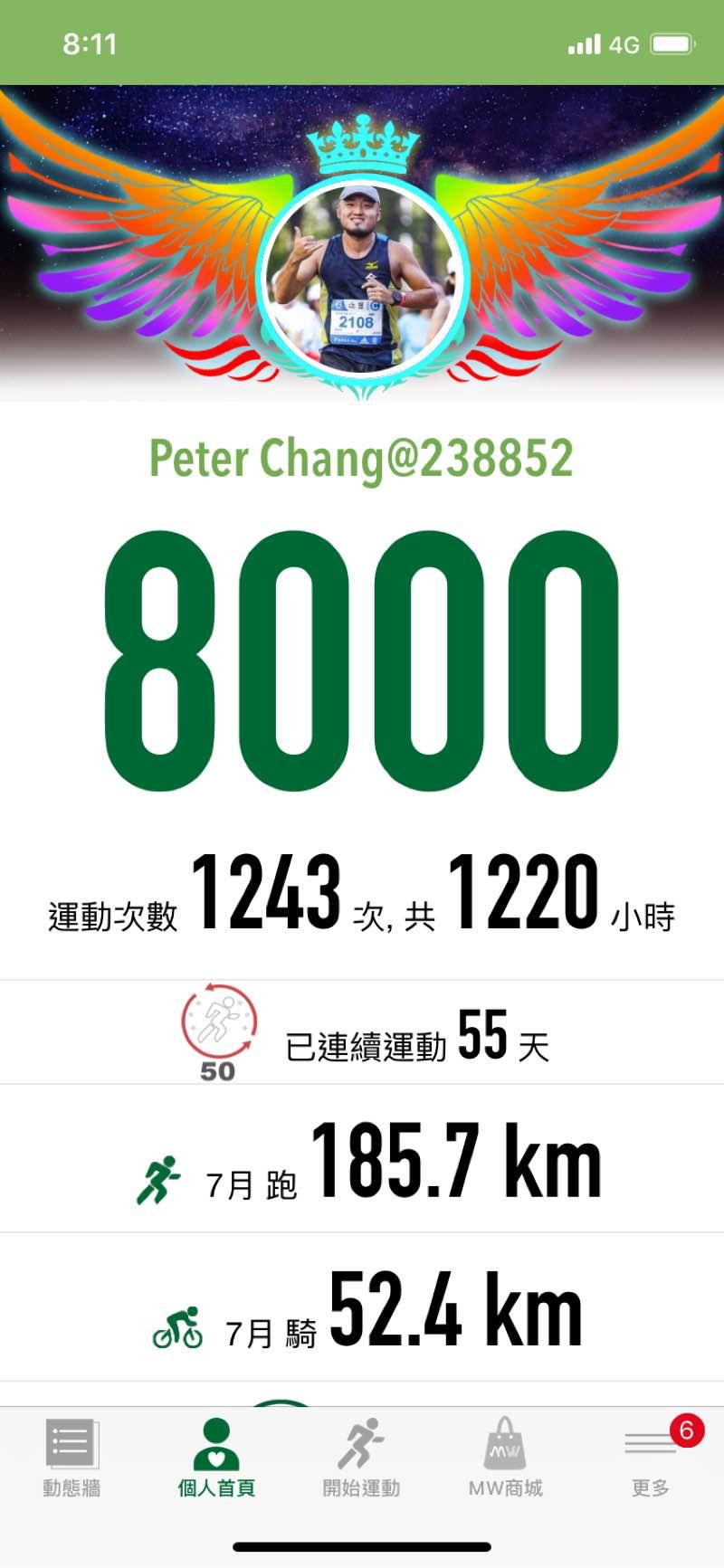Select the 個人首頁 tab
Screen dimensions: 724x1568
tap(216, 1458)
